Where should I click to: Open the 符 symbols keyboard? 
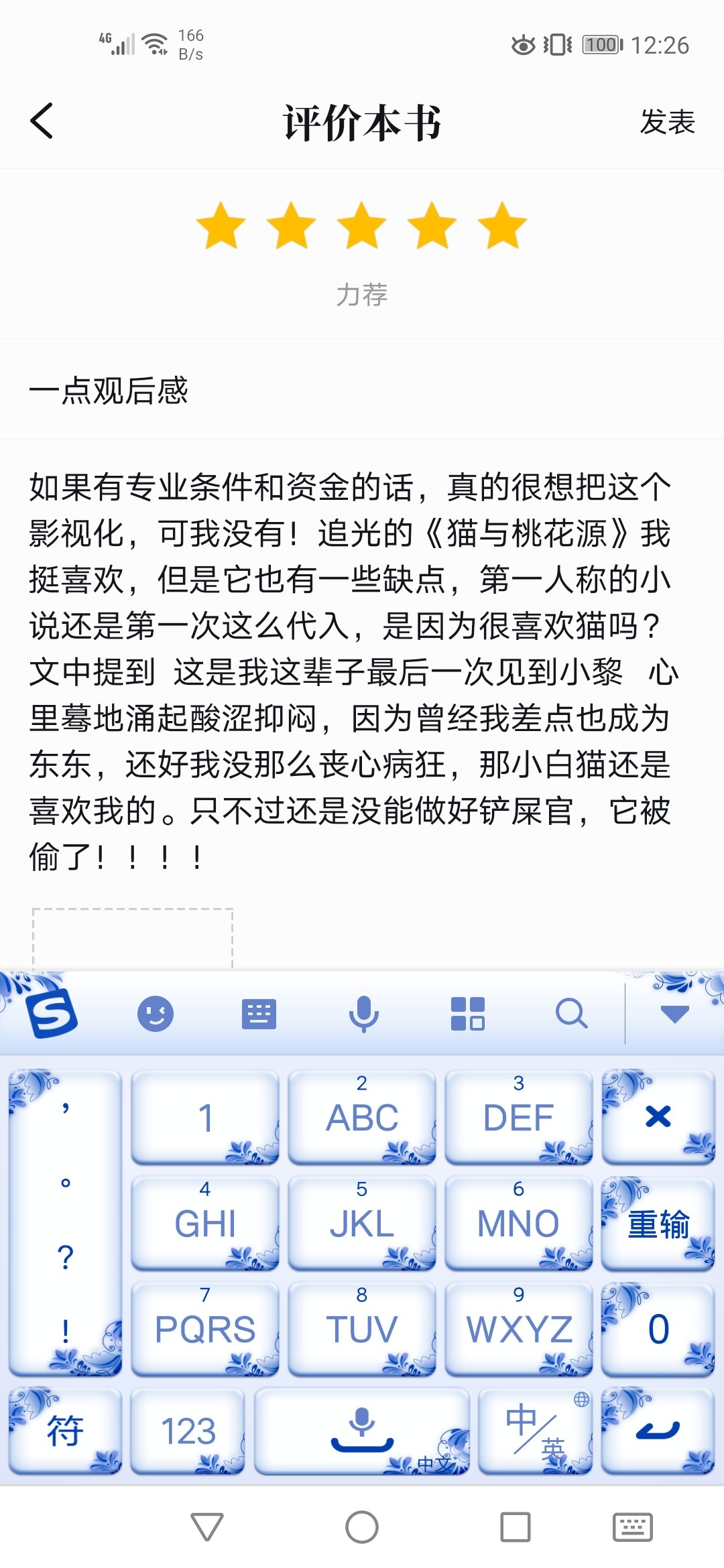pos(65,1431)
